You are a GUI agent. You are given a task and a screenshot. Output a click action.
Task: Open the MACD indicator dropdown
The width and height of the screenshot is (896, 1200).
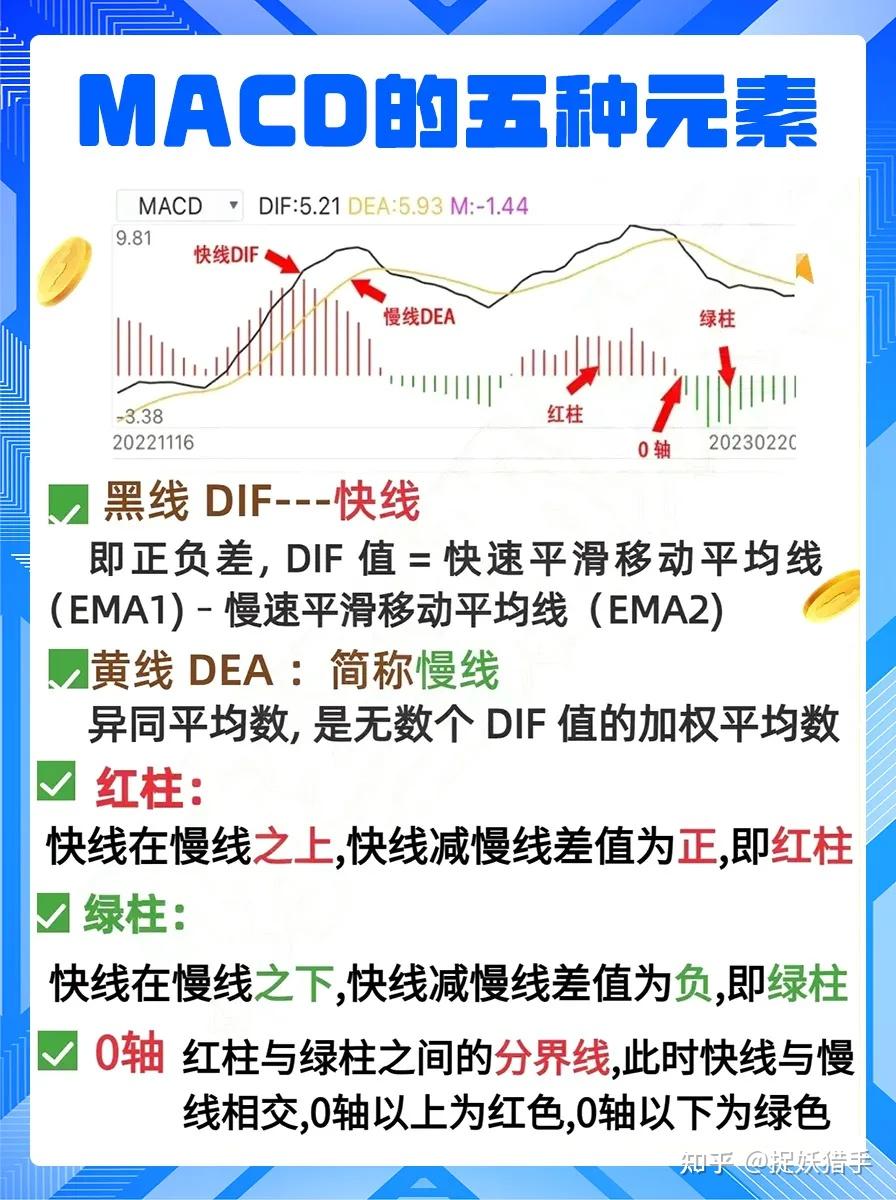pyautogui.click(x=233, y=206)
